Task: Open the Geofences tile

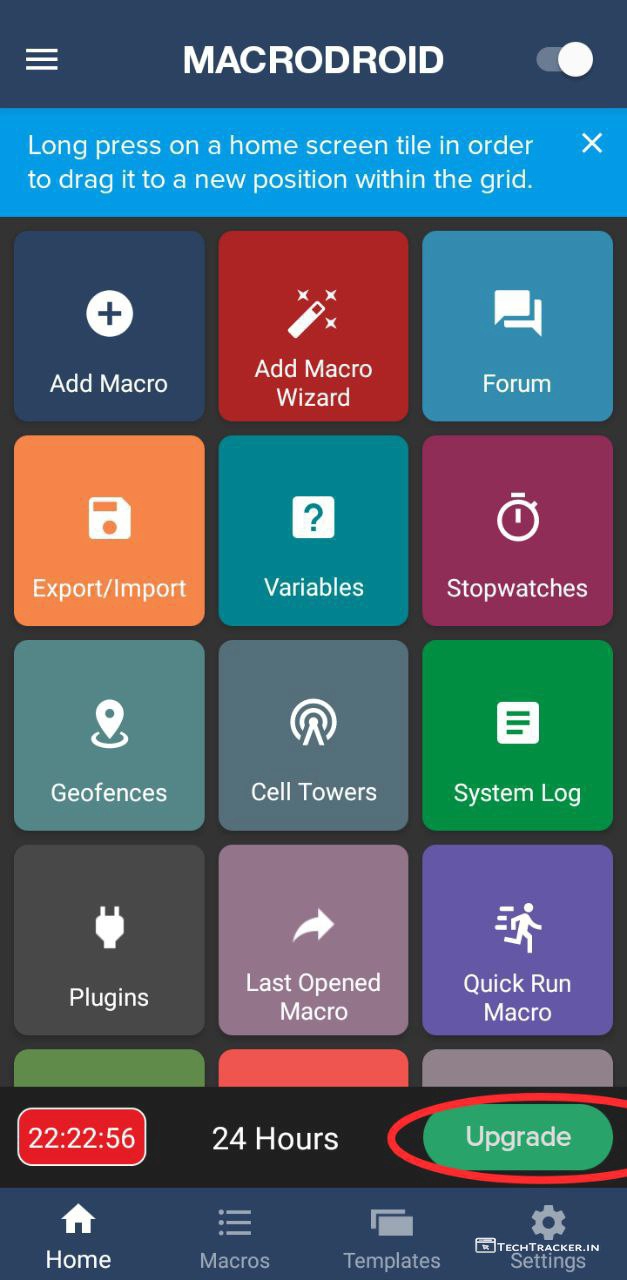Action: coord(109,735)
